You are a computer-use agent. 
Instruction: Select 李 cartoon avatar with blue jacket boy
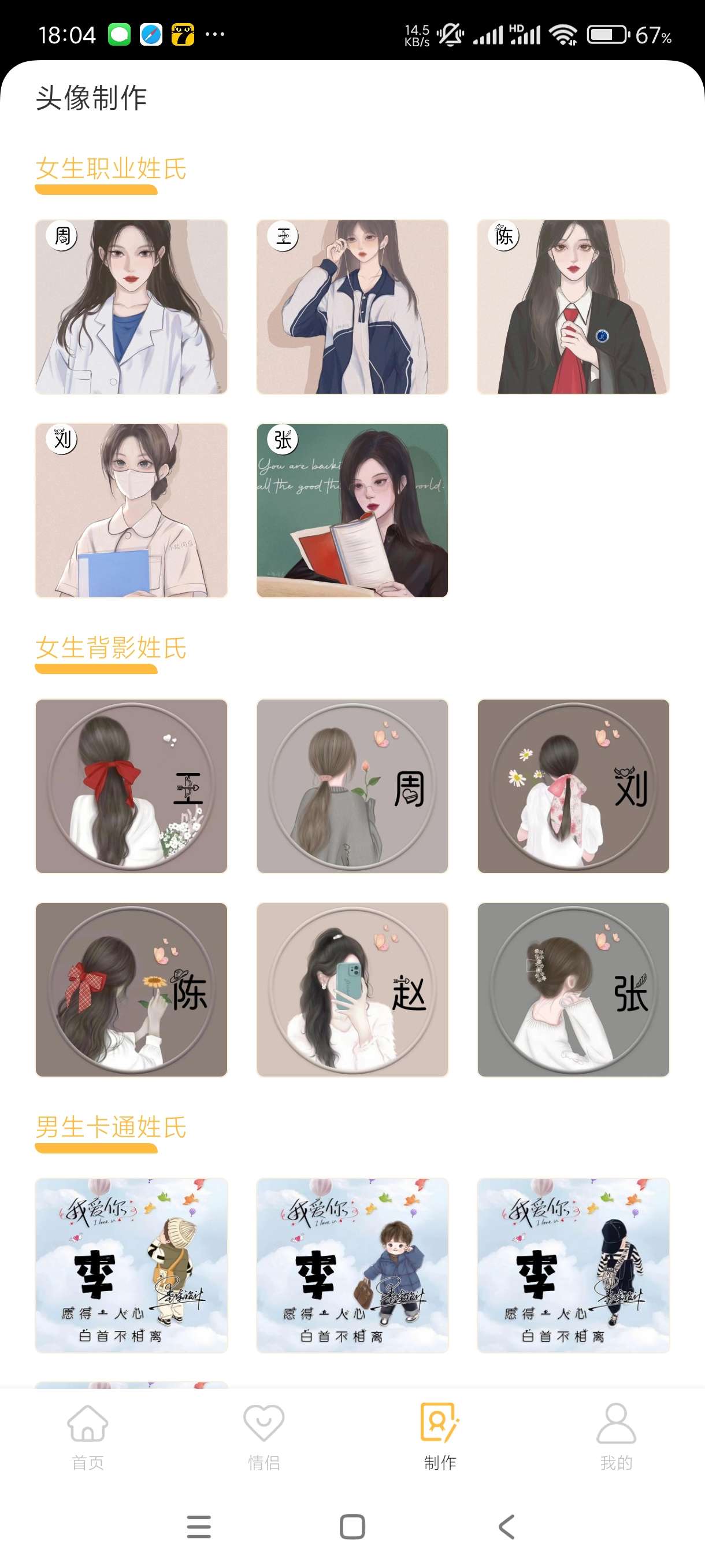point(352,1265)
